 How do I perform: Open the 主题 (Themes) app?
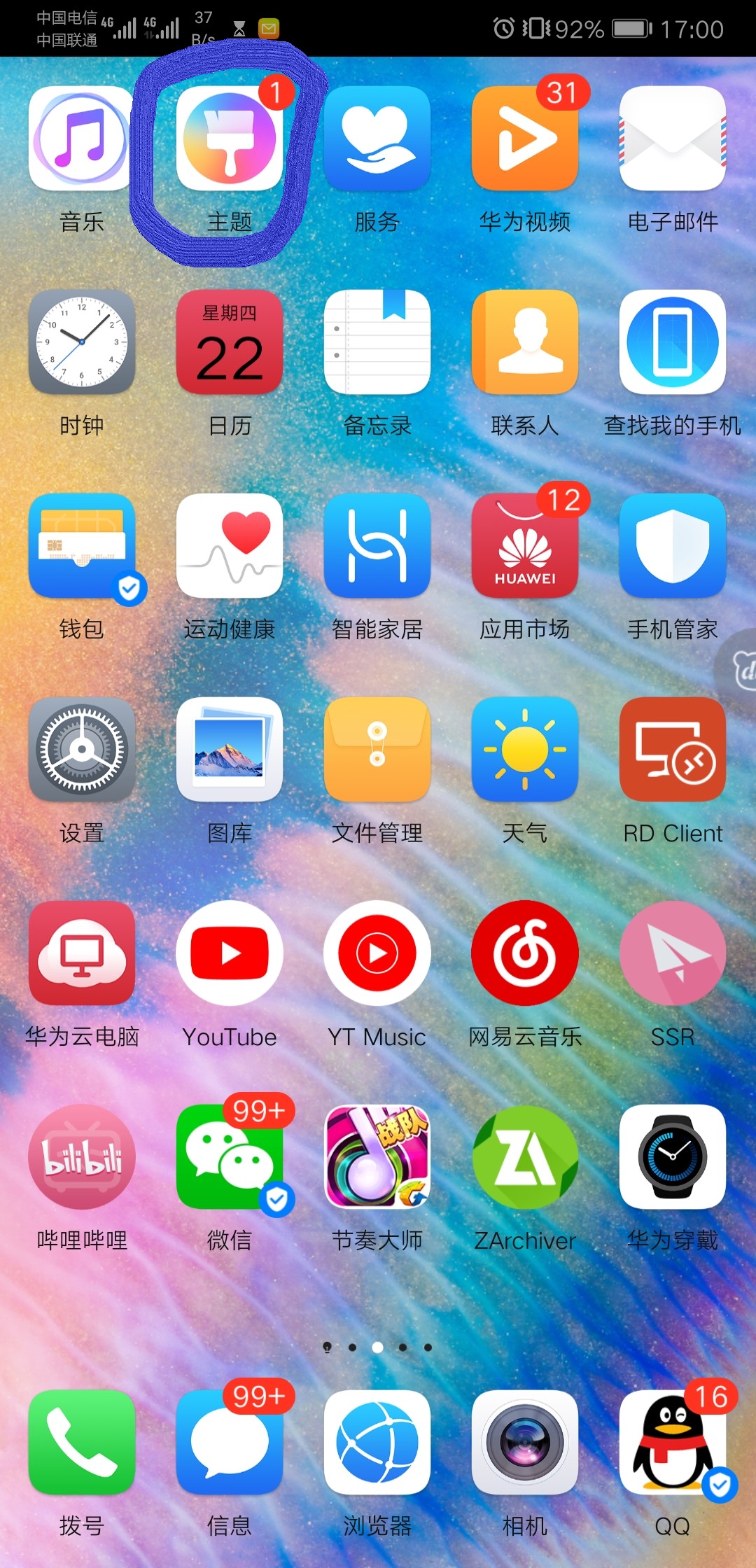click(x=230, y=139)
